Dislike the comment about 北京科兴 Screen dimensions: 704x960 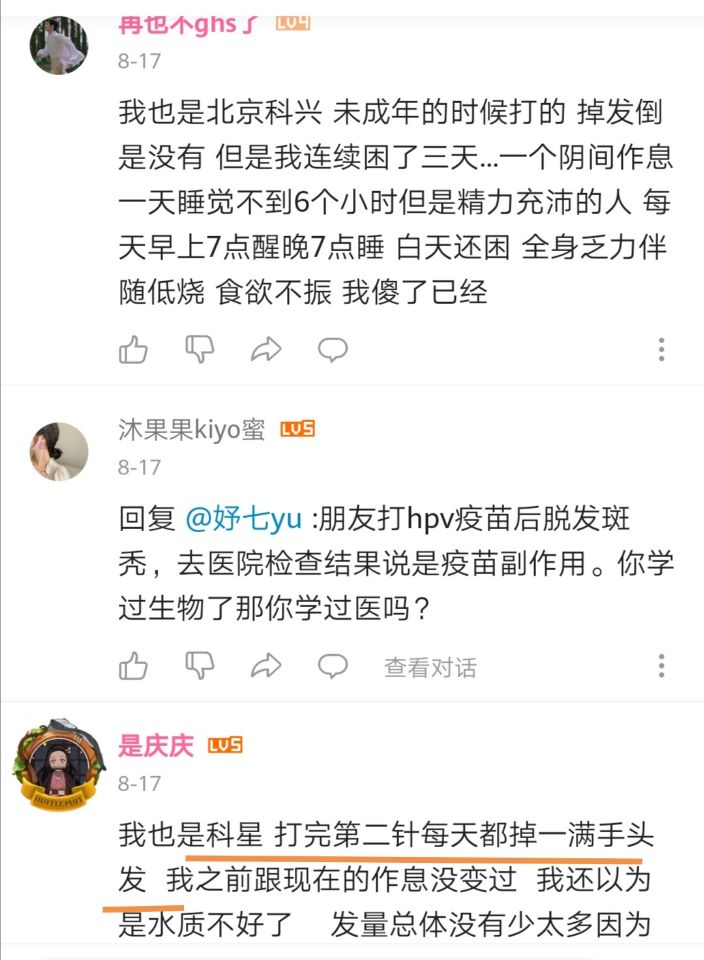coord(200,349)
